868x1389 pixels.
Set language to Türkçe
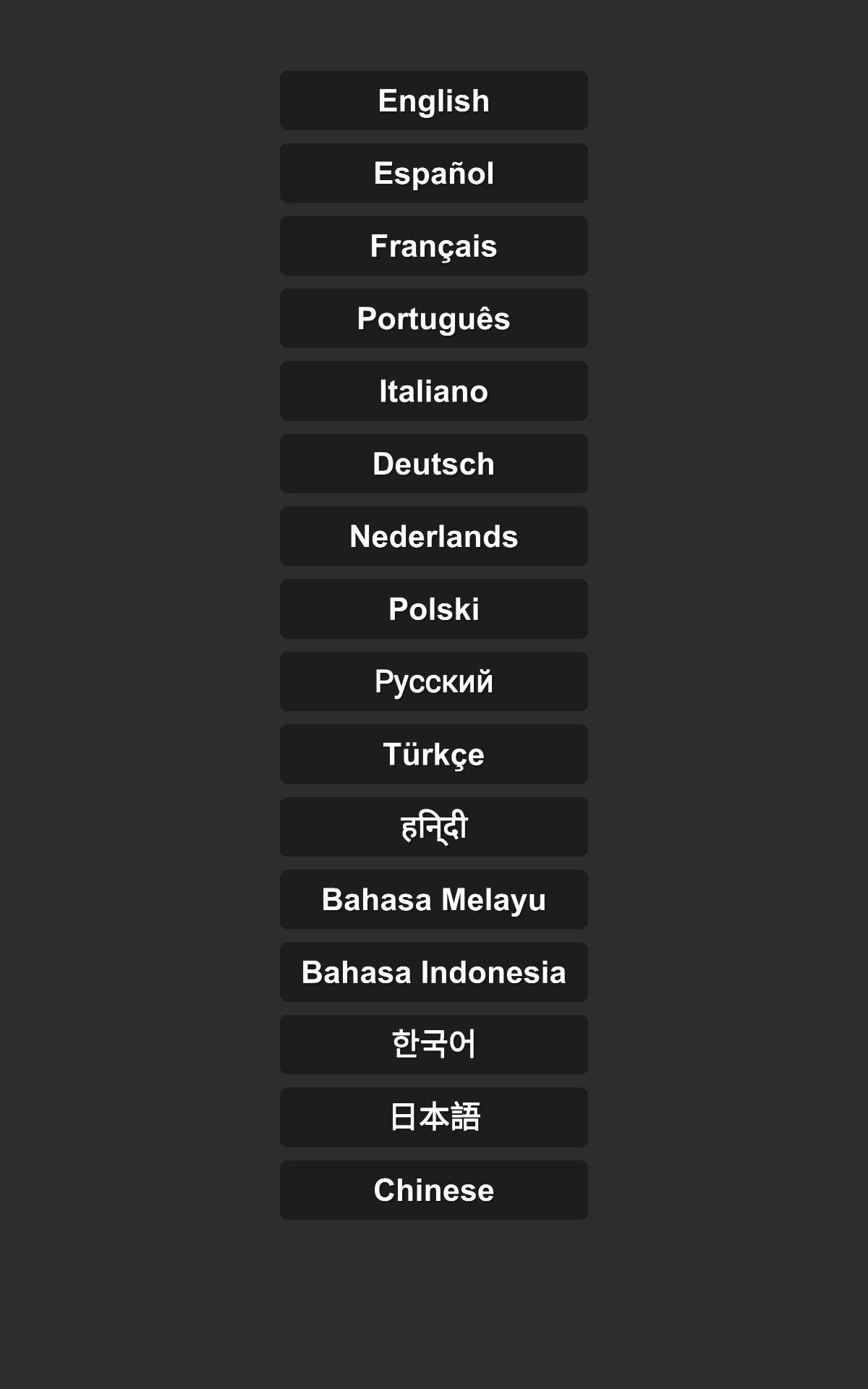pyautogui.click(x=434, y=755)
